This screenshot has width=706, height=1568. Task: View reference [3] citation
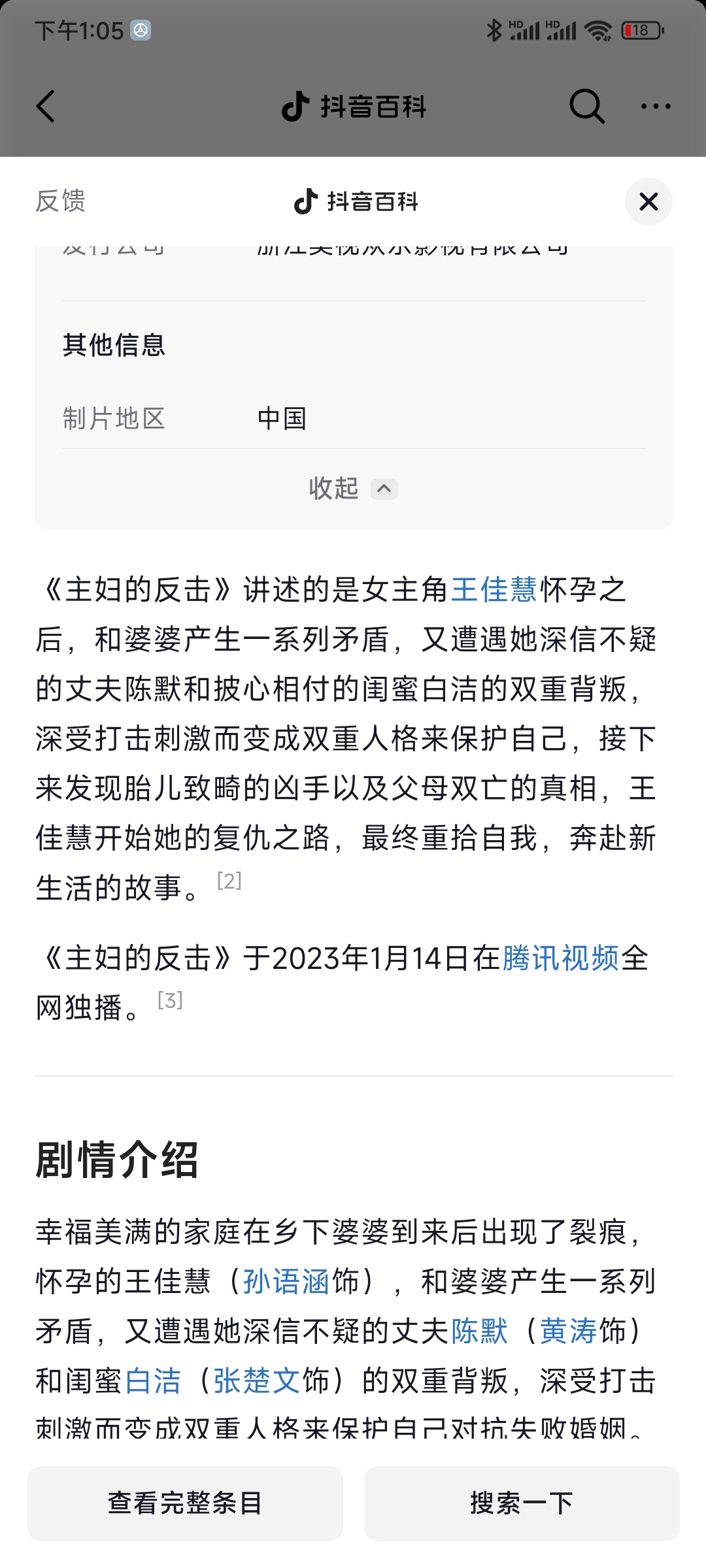(171, 1000)
